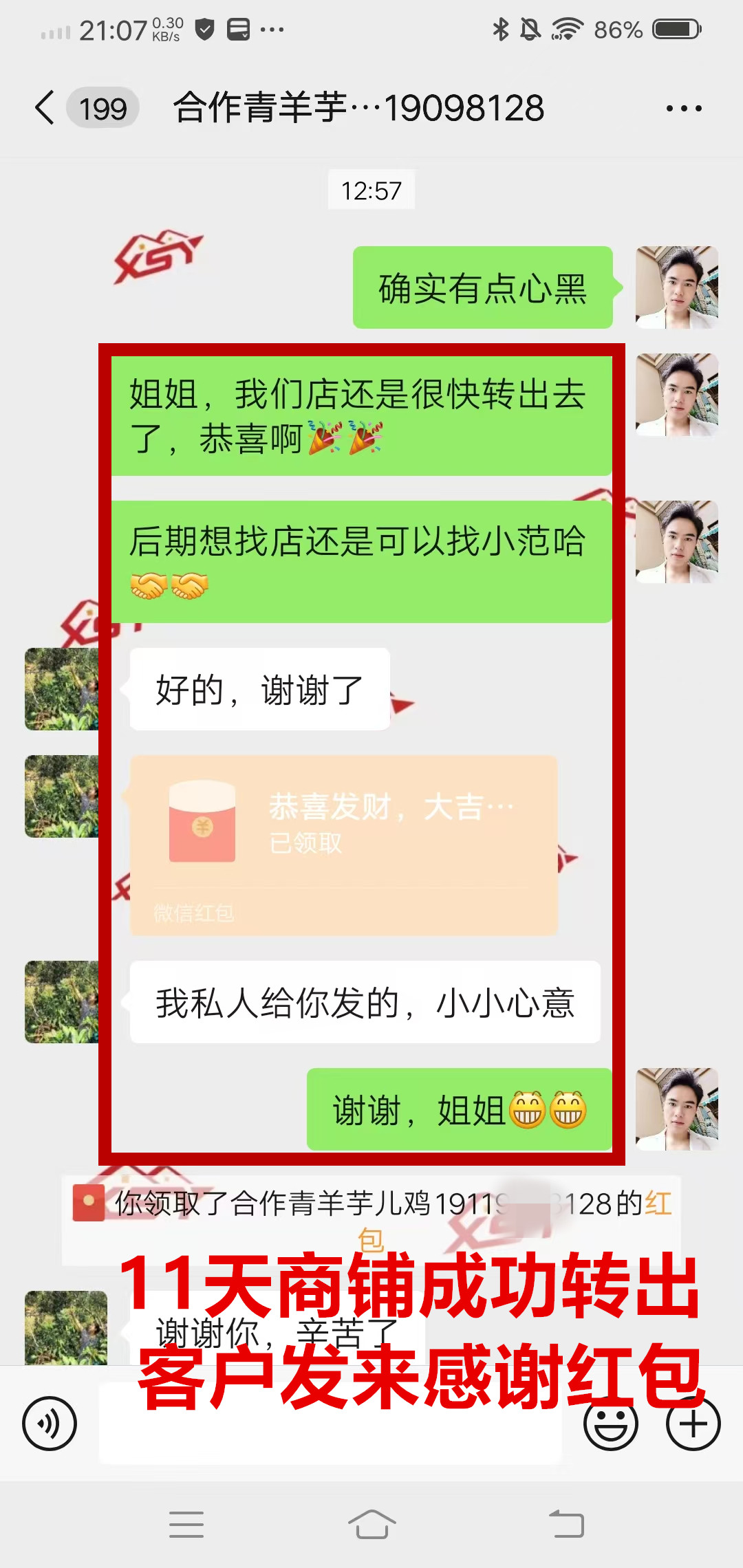The height and width of the screenshot is (1568, 743).
Task: Open the system recent apps menu
Action: pos(186,1524)
